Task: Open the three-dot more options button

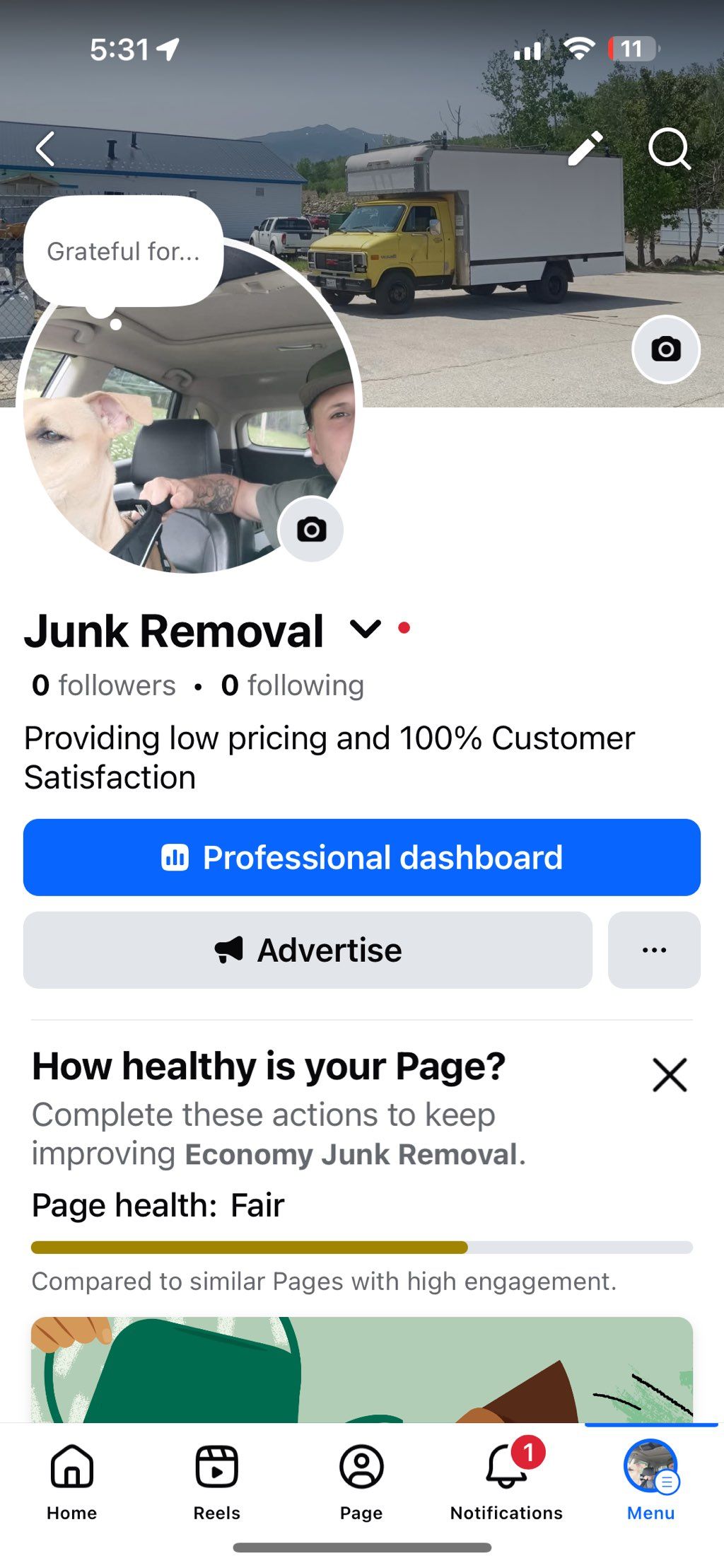Action: (654, 950)
